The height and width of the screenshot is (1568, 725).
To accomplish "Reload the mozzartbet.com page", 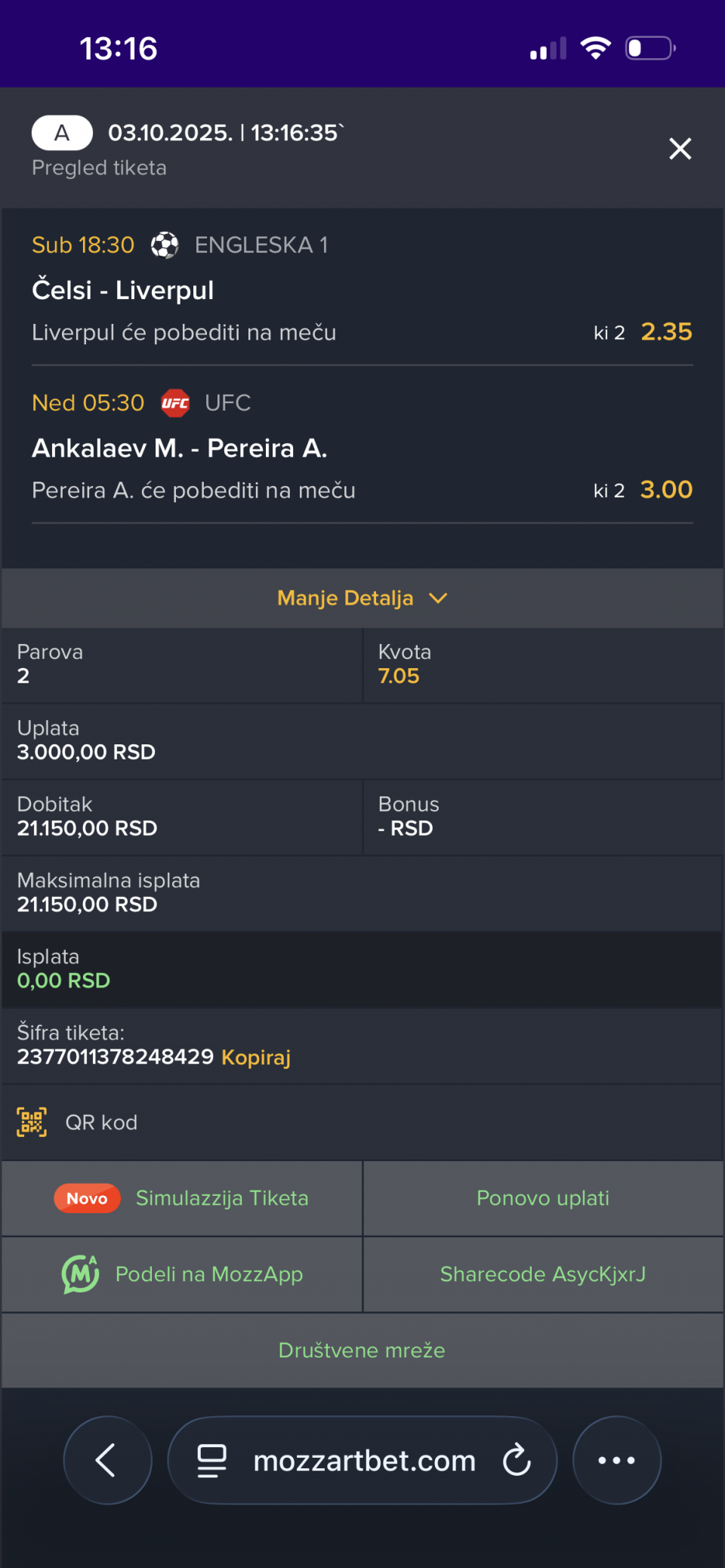I will point(517,1460).
